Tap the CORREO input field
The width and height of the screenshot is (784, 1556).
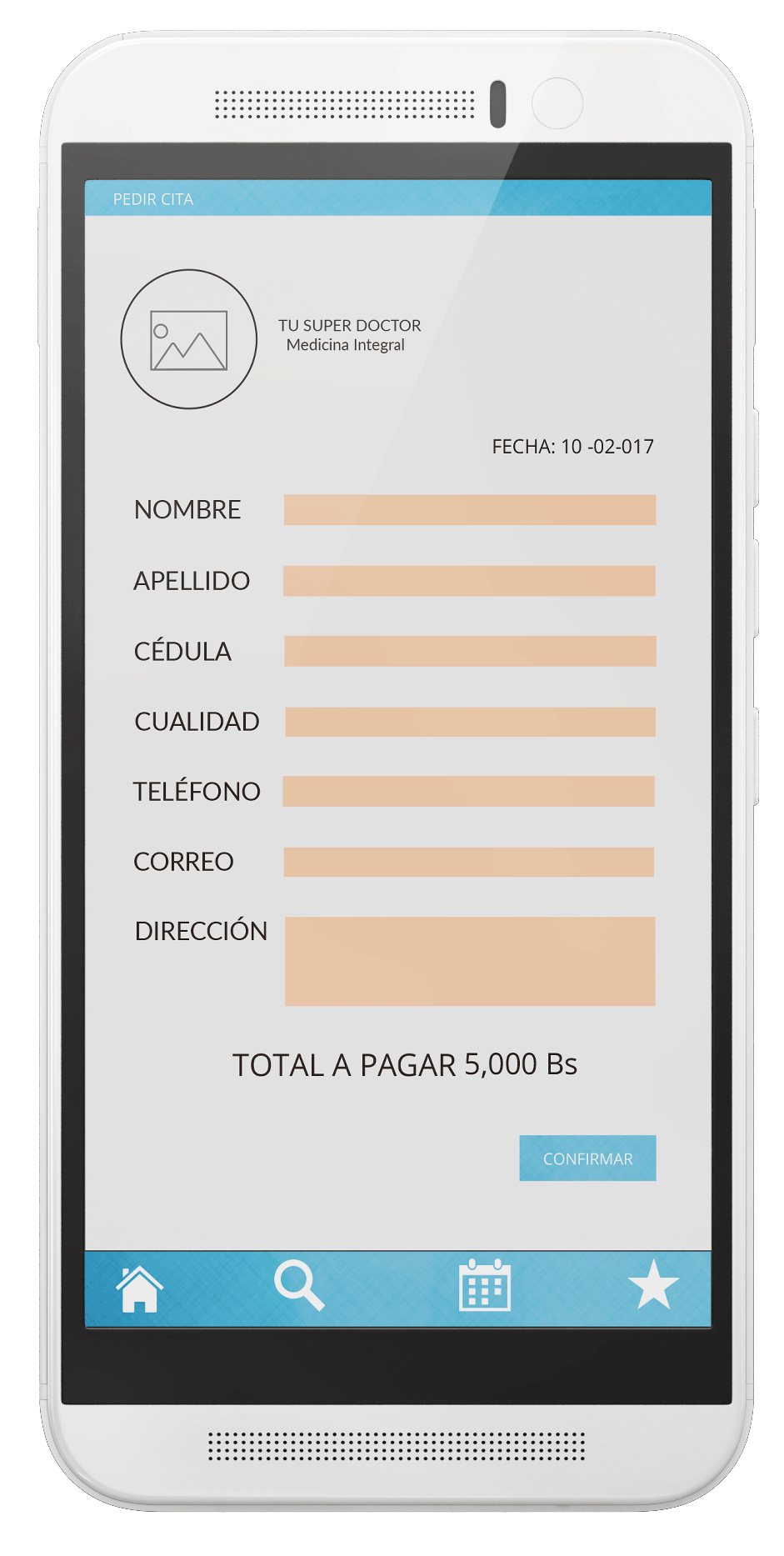(x=469, y=862)
